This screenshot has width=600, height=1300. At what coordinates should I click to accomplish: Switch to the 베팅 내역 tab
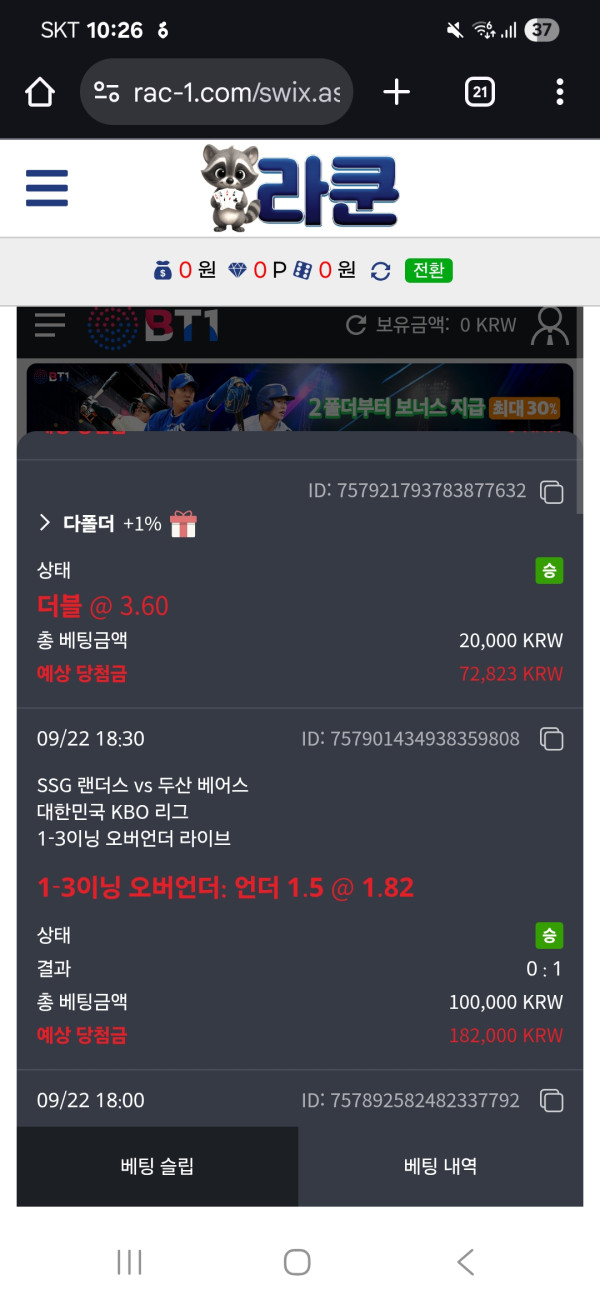440,1166
